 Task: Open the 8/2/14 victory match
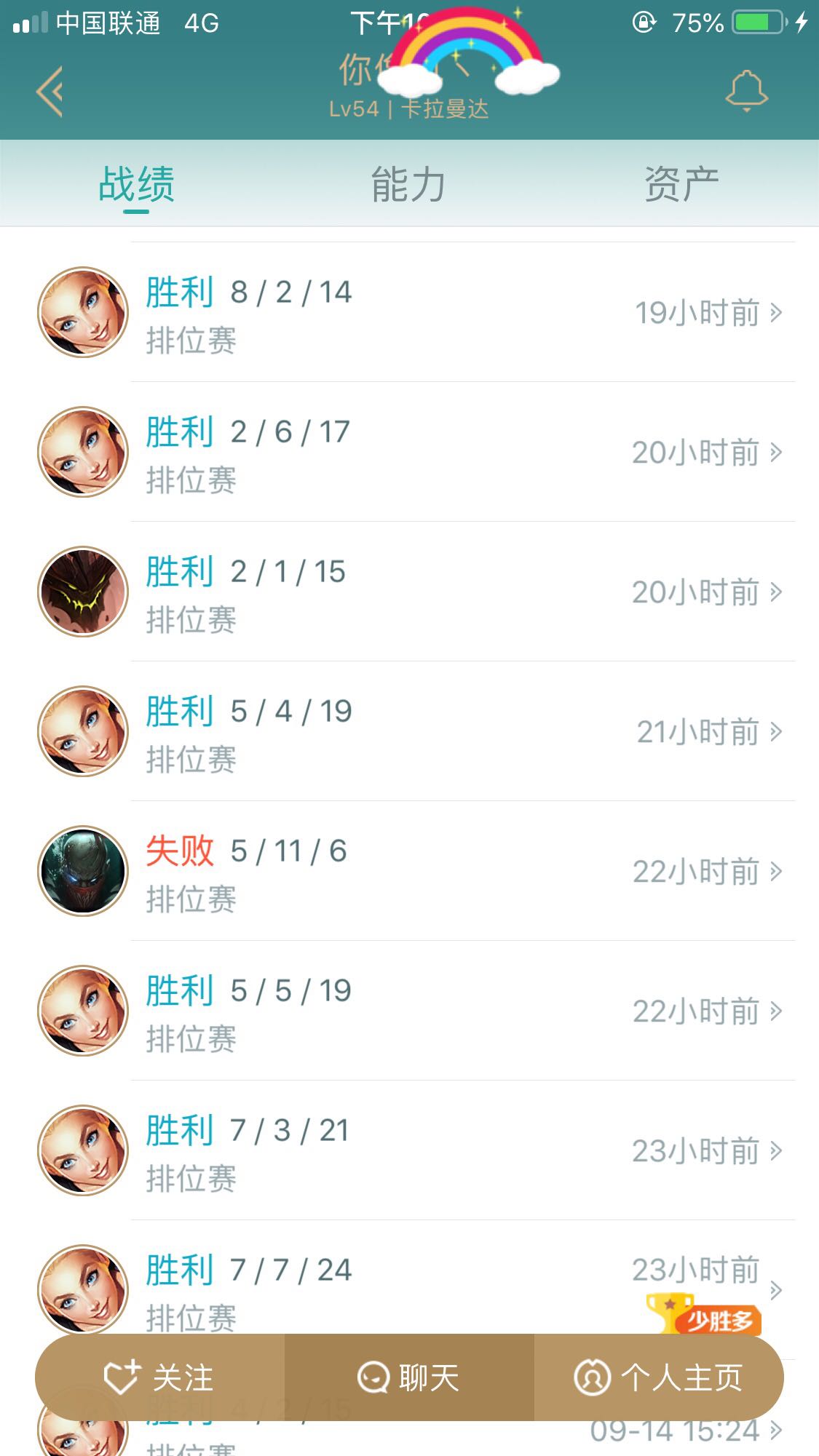click(437, 313)
